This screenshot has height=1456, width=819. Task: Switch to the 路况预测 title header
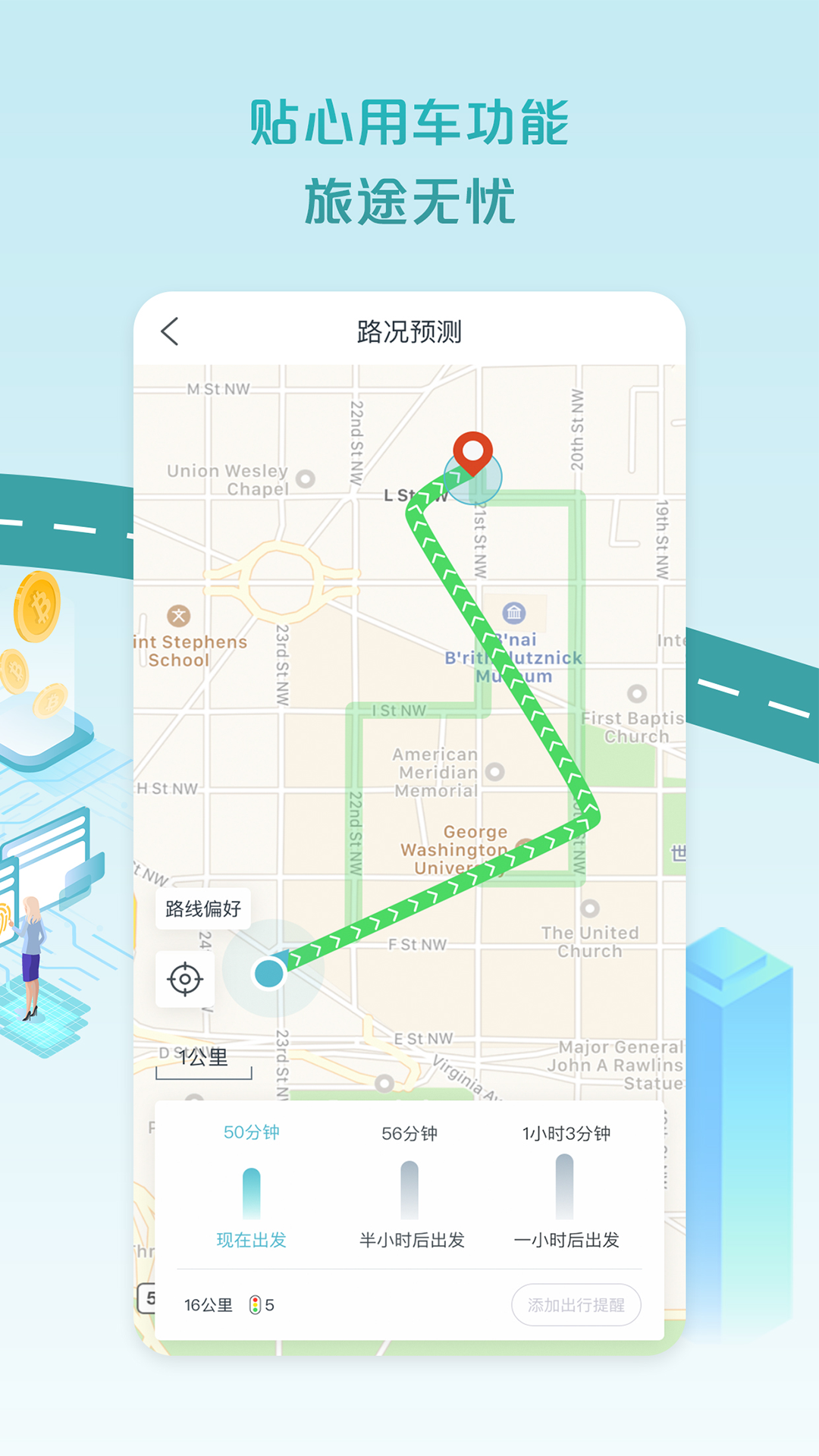409,330
